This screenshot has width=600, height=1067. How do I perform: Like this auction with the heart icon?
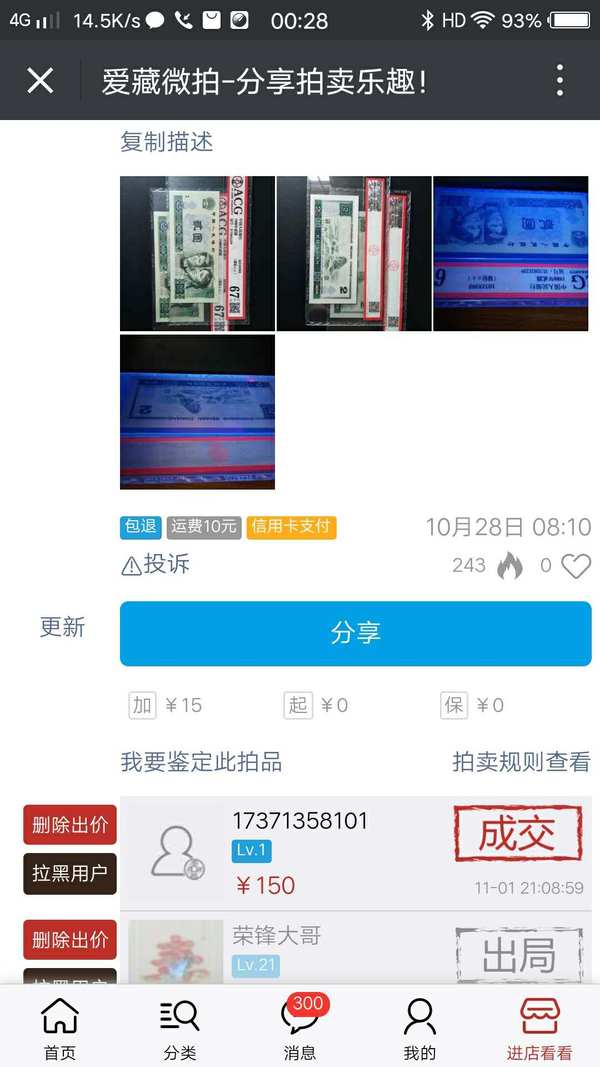pyautogui.click(x=575, y=566)
